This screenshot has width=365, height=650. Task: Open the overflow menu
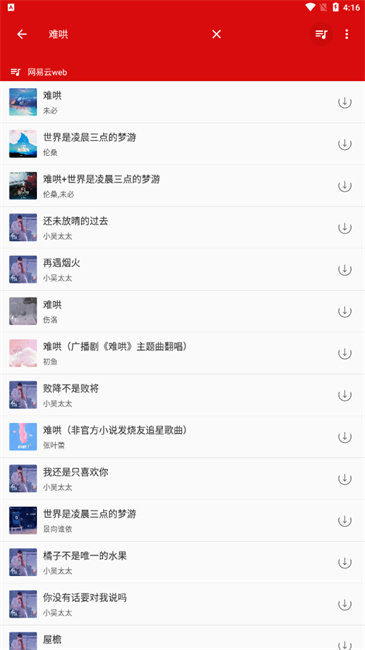[347, 34]
